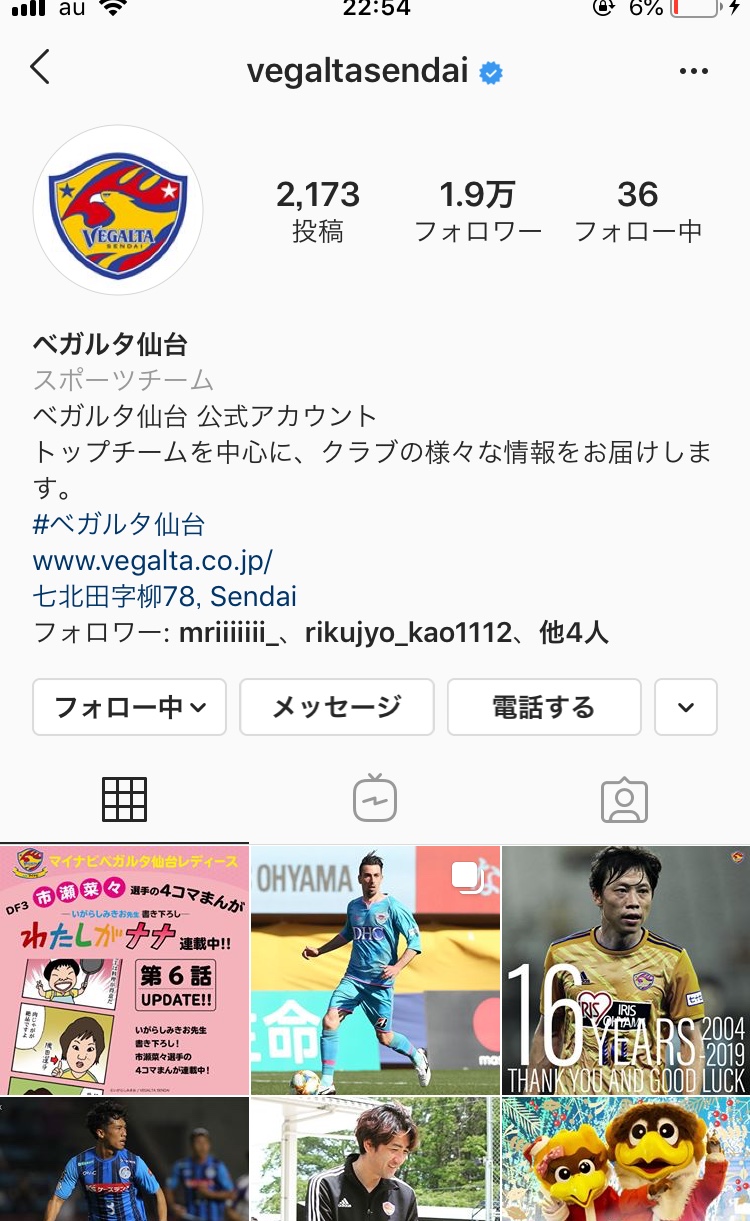Open the vegaltasendai profile picture
Screen dimensions: 750x1221
118,210
